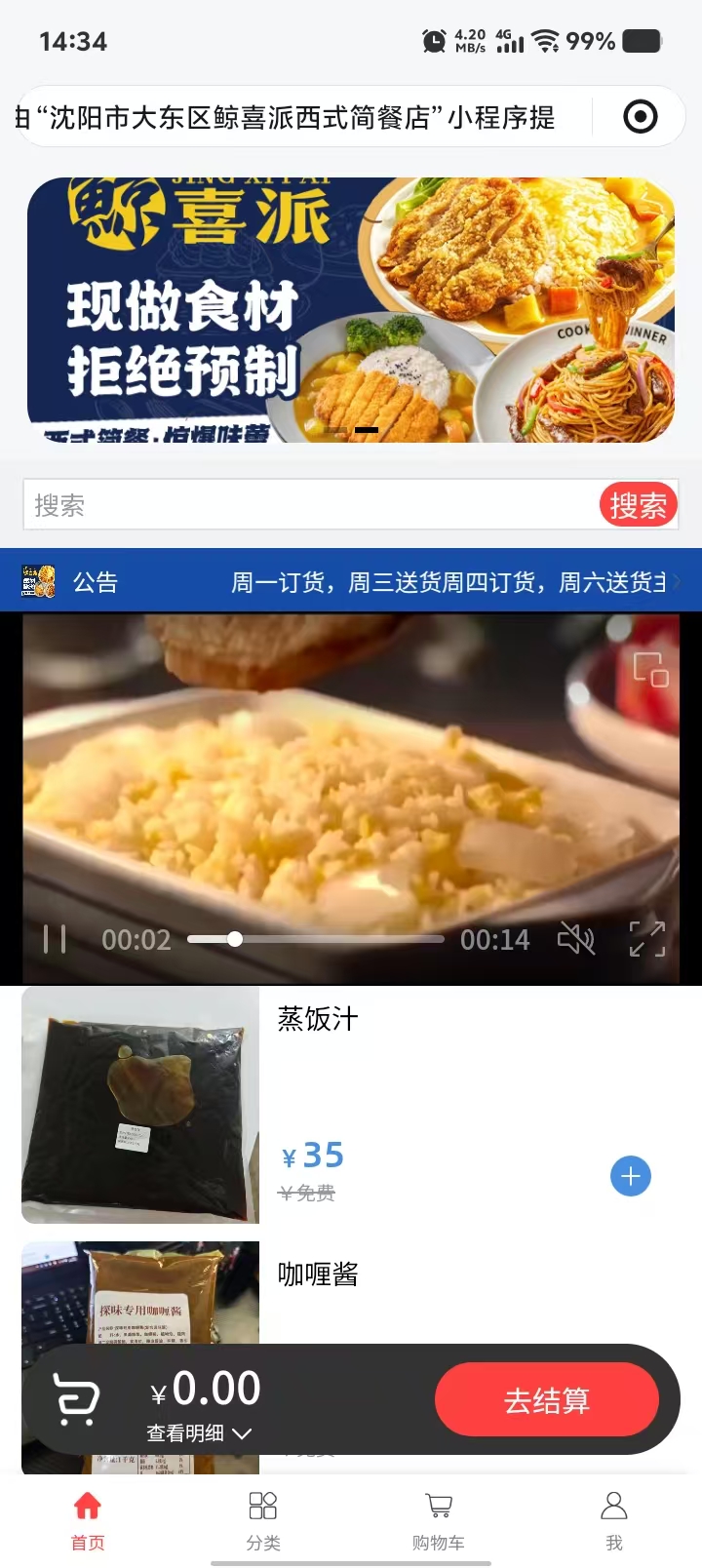Add 蒸饭汁 to the cart
Viewport: 702px width, 1568px height.
pyautogui.click(x=631, y=1176)
